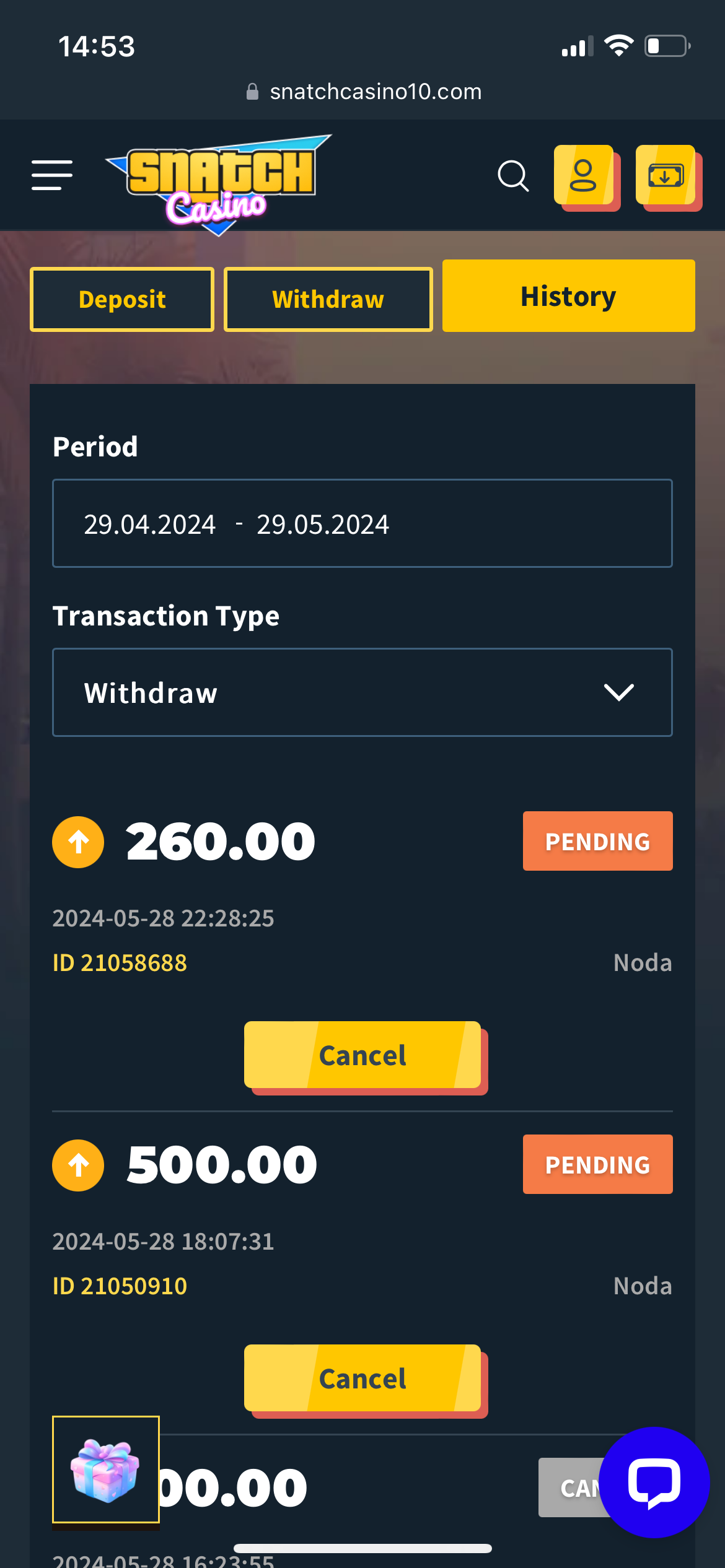Open the hamburger menu
The width and height of the screenshot is (725, 1568).
pos(52,175)
